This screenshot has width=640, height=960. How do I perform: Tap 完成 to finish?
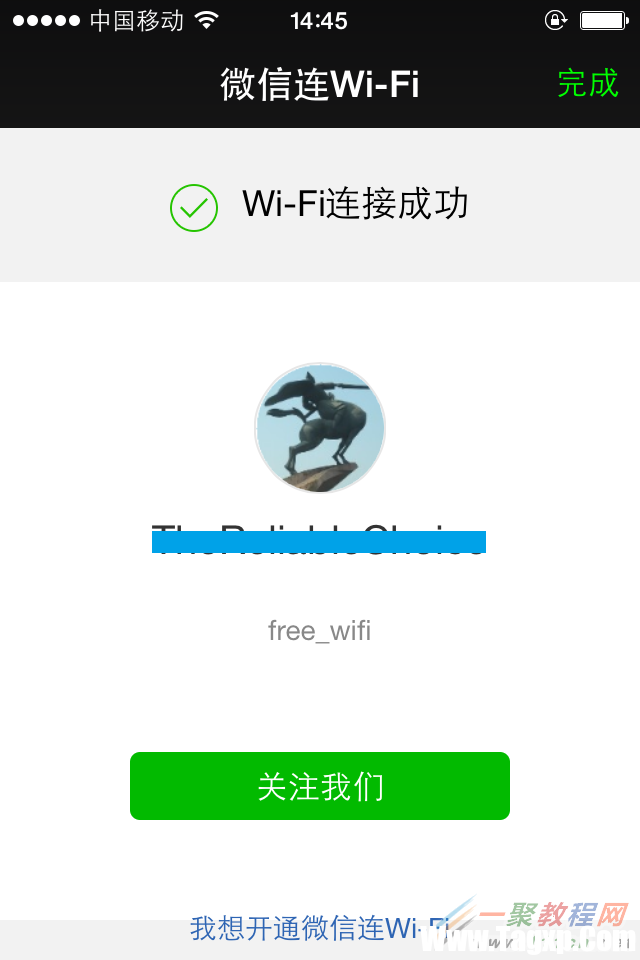587,84
